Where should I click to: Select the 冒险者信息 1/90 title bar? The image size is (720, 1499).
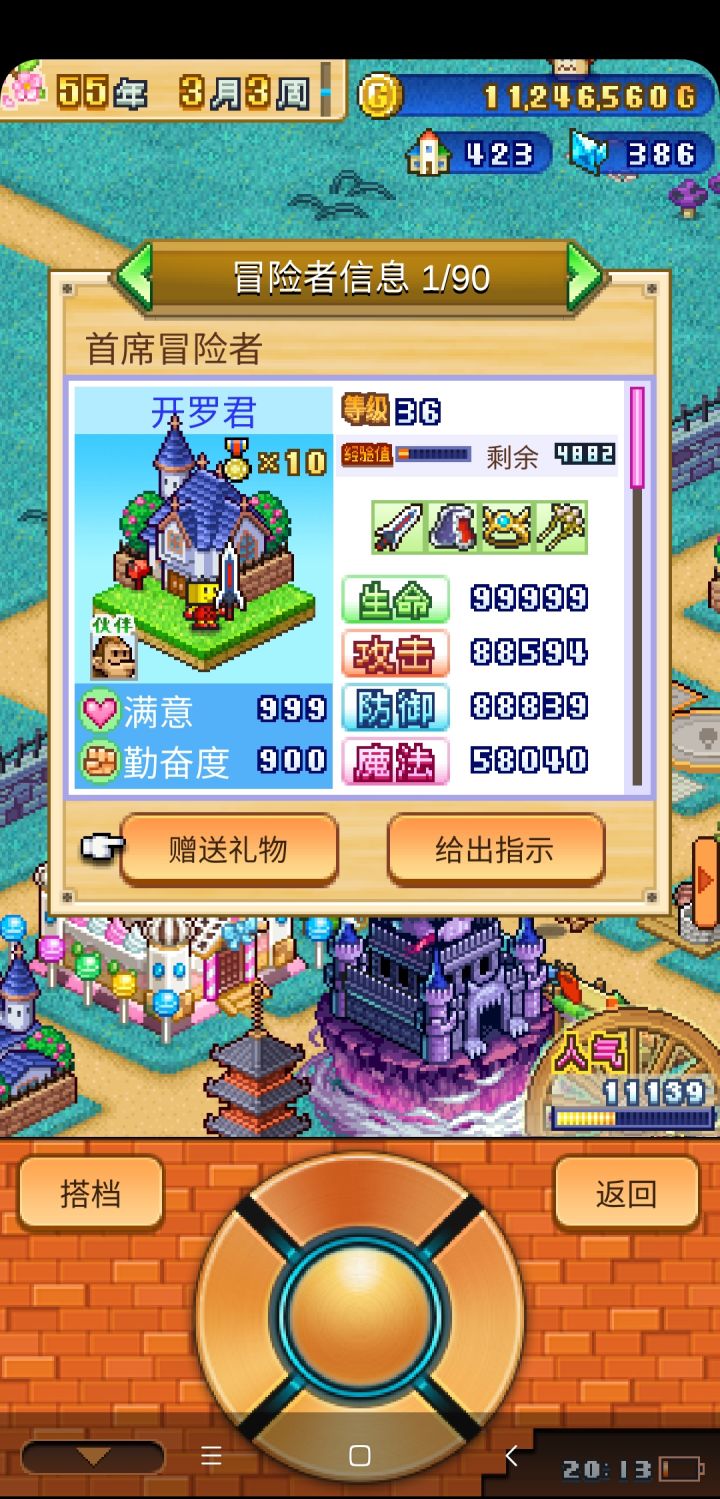coord(360,280)
